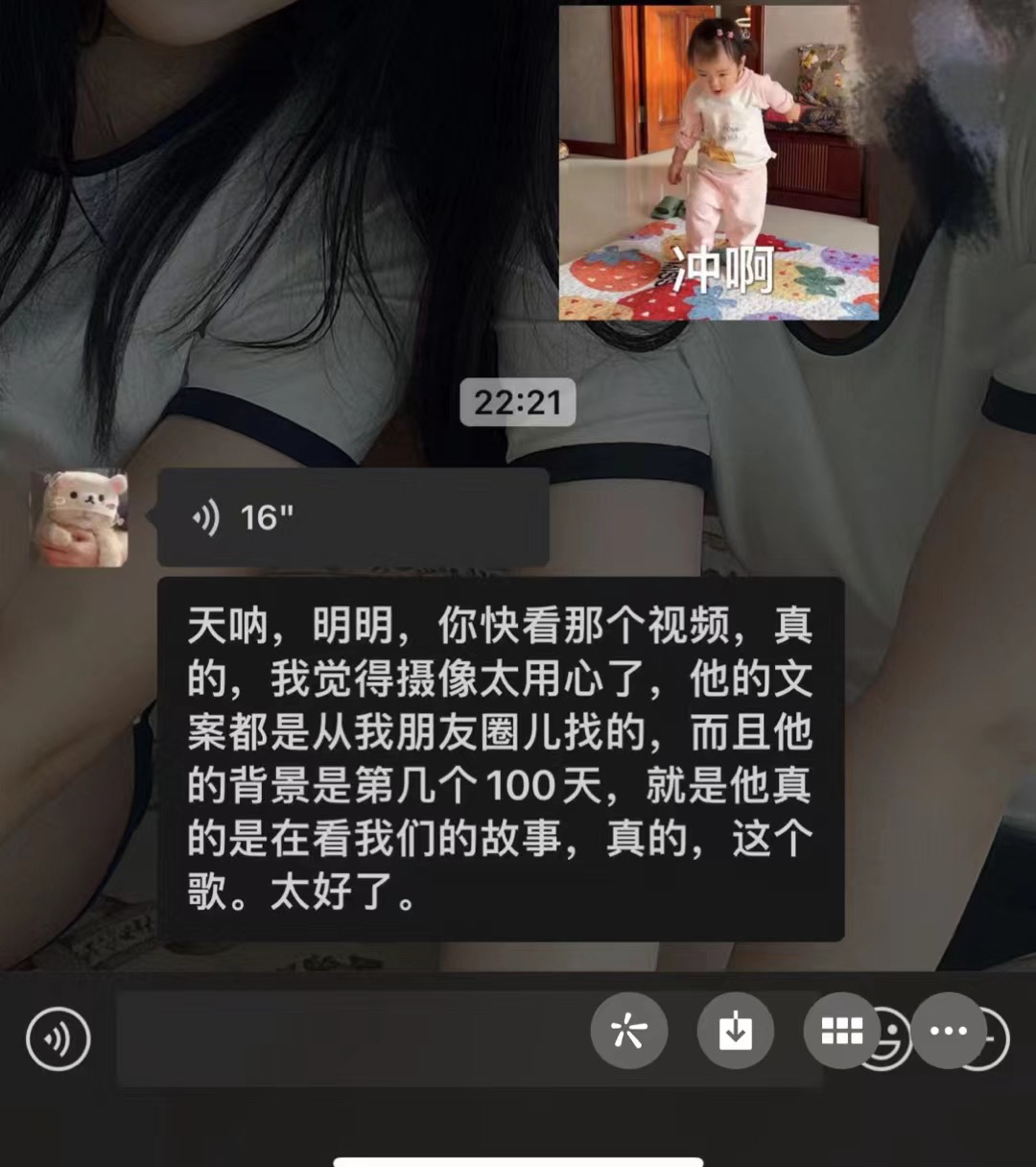Open the search-in-image sparkle button
The height and width of the screenshot is (1167, 1036).
(x=629, y=1031)
